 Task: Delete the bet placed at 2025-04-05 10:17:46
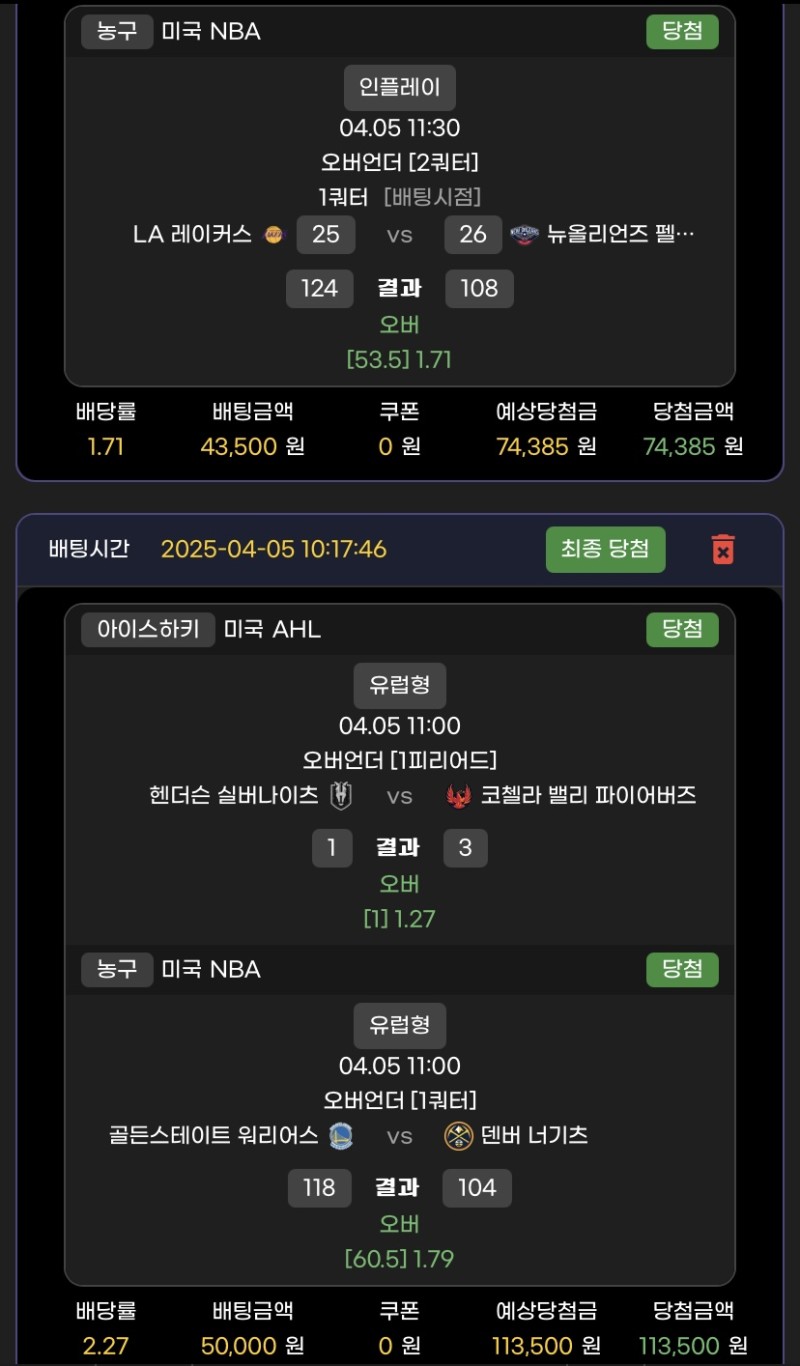click(723, 549)
